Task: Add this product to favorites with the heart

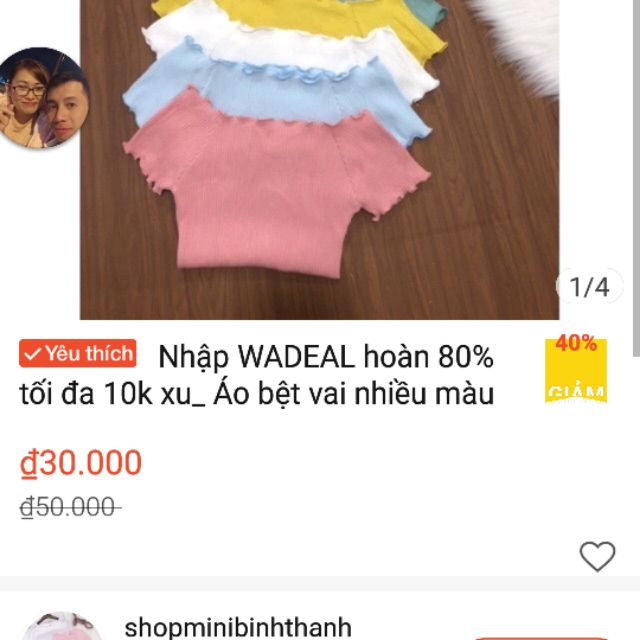Action: (x=597, y=556)
